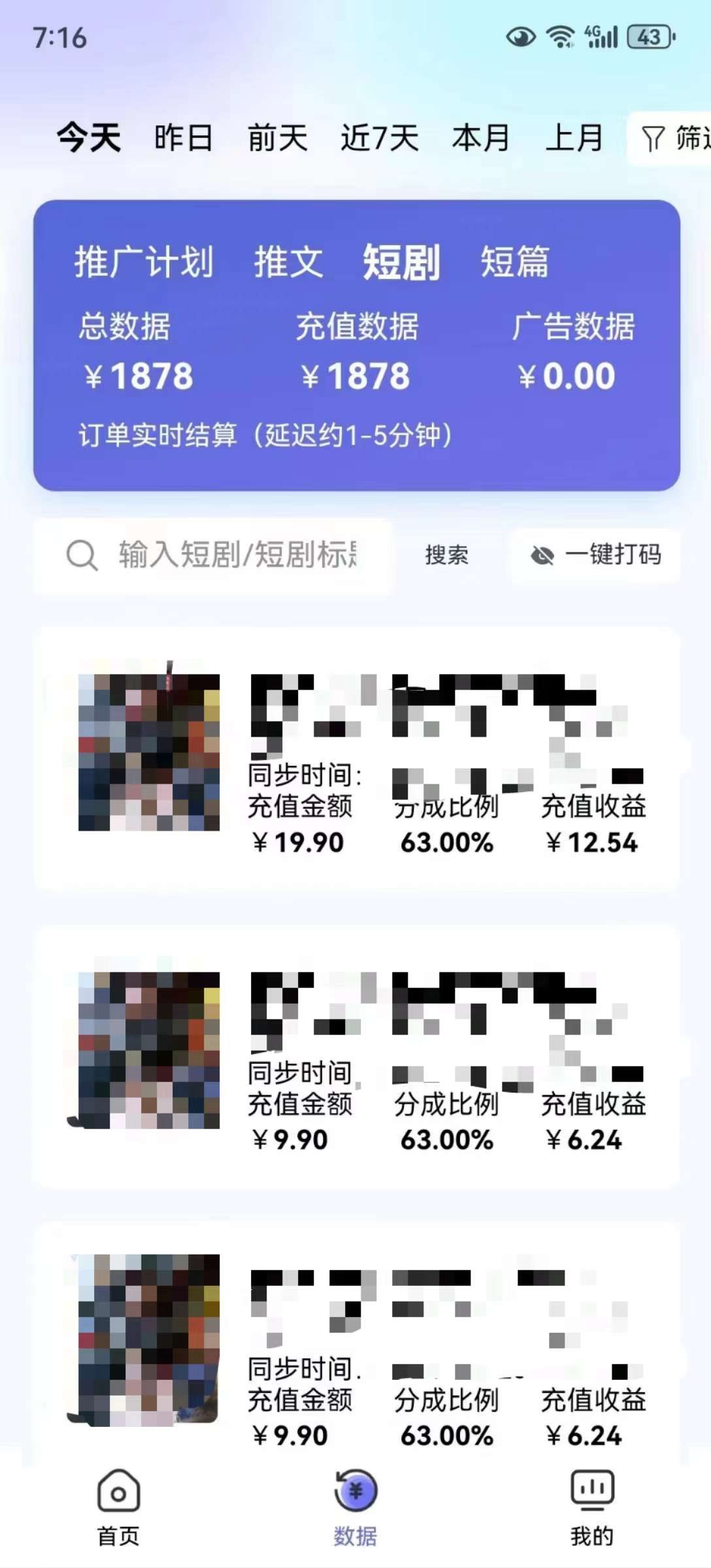Toggle 一键打码 masking
The width and height of the screenshot is (711, 1568).
click(x=595, y=556)
